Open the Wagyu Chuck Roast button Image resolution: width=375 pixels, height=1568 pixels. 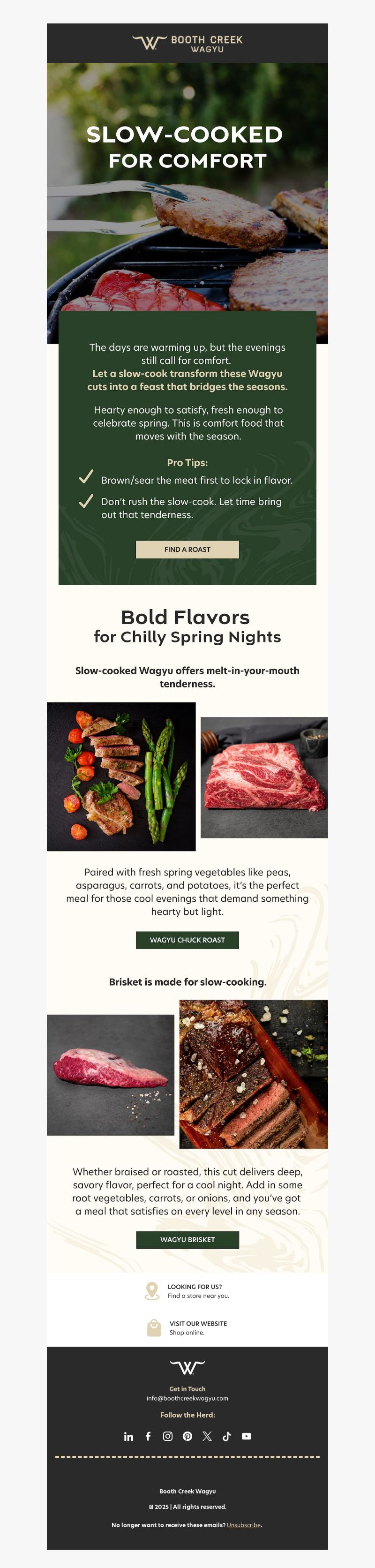(x=187, y=940)
